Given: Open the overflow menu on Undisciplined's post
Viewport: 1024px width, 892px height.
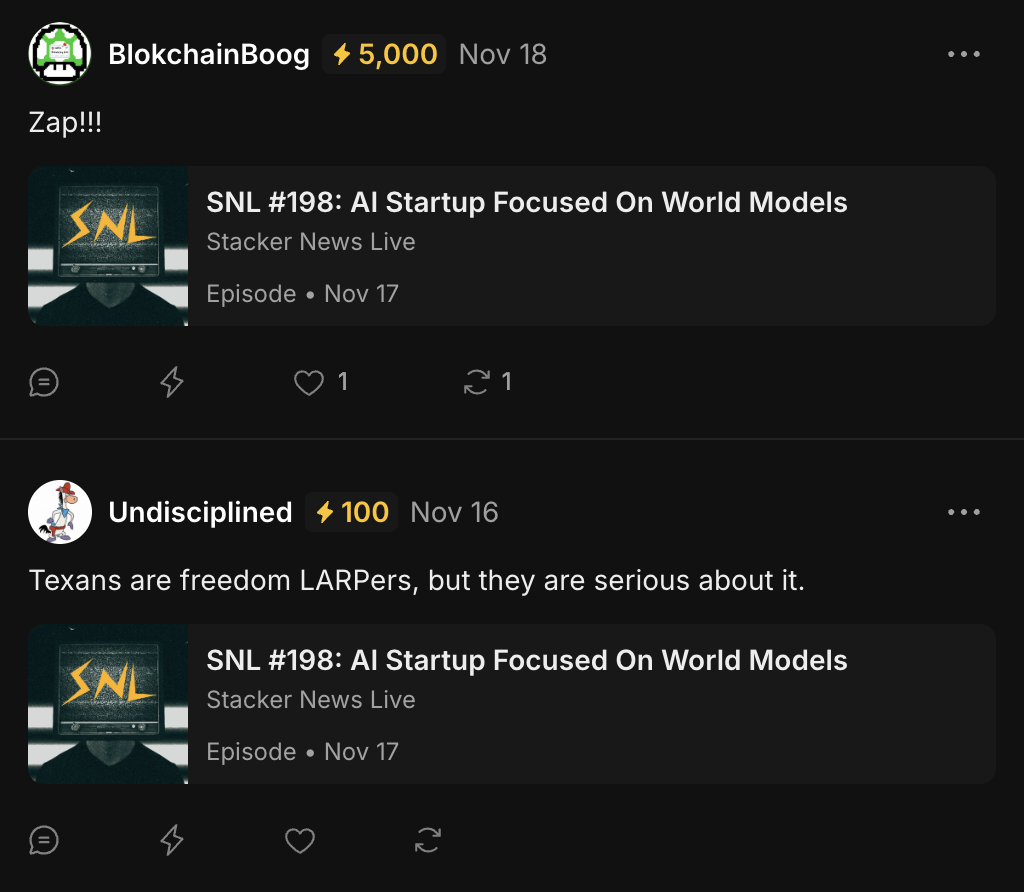Looking at the screenshot, I should pos(963,512).
